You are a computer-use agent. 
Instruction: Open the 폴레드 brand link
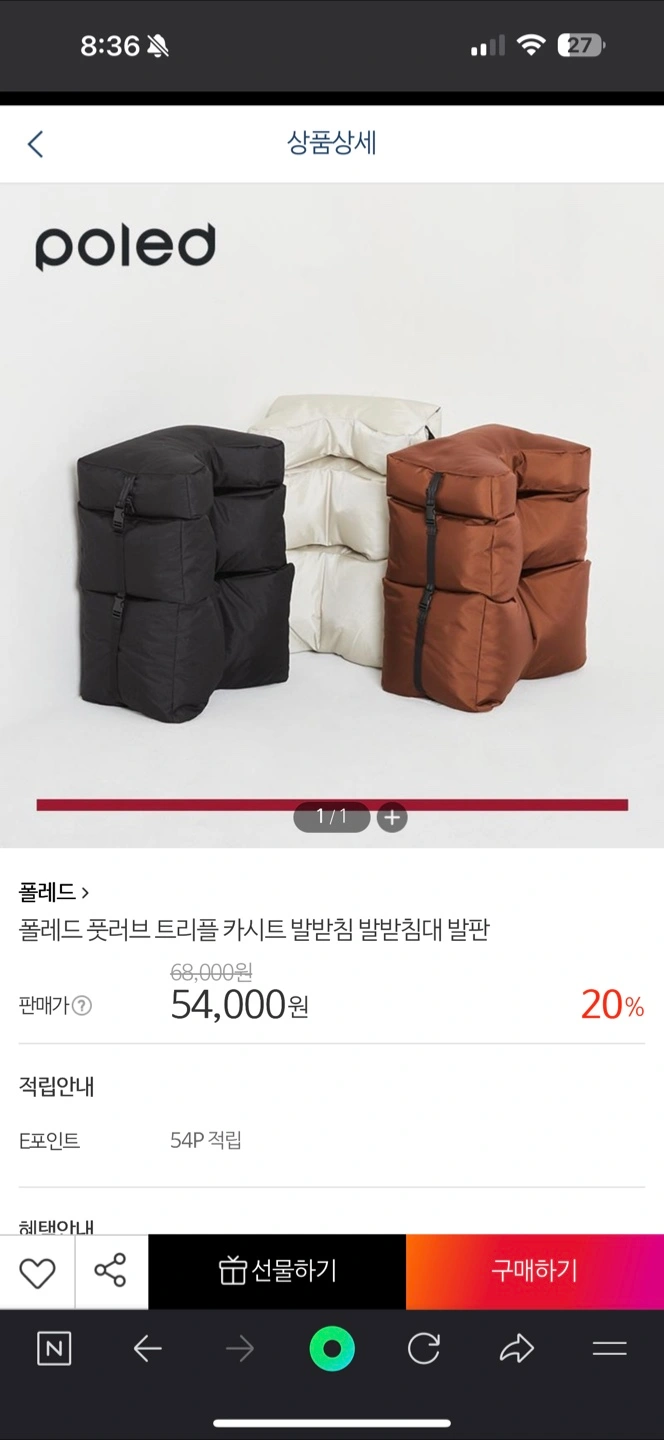pyautogui.click(x=54, y=891)
